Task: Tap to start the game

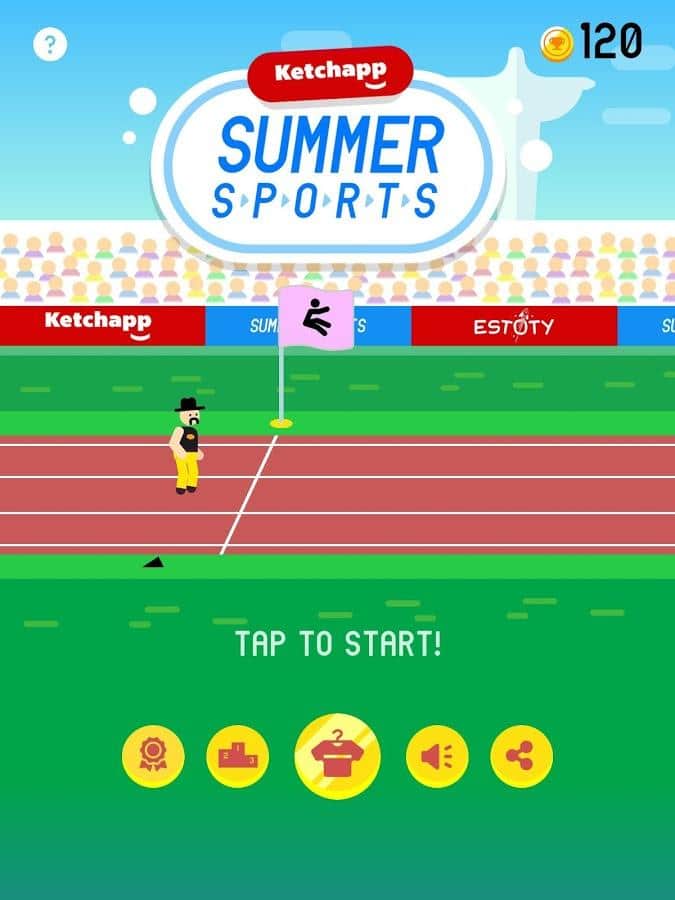Action: tap(338, 644)
